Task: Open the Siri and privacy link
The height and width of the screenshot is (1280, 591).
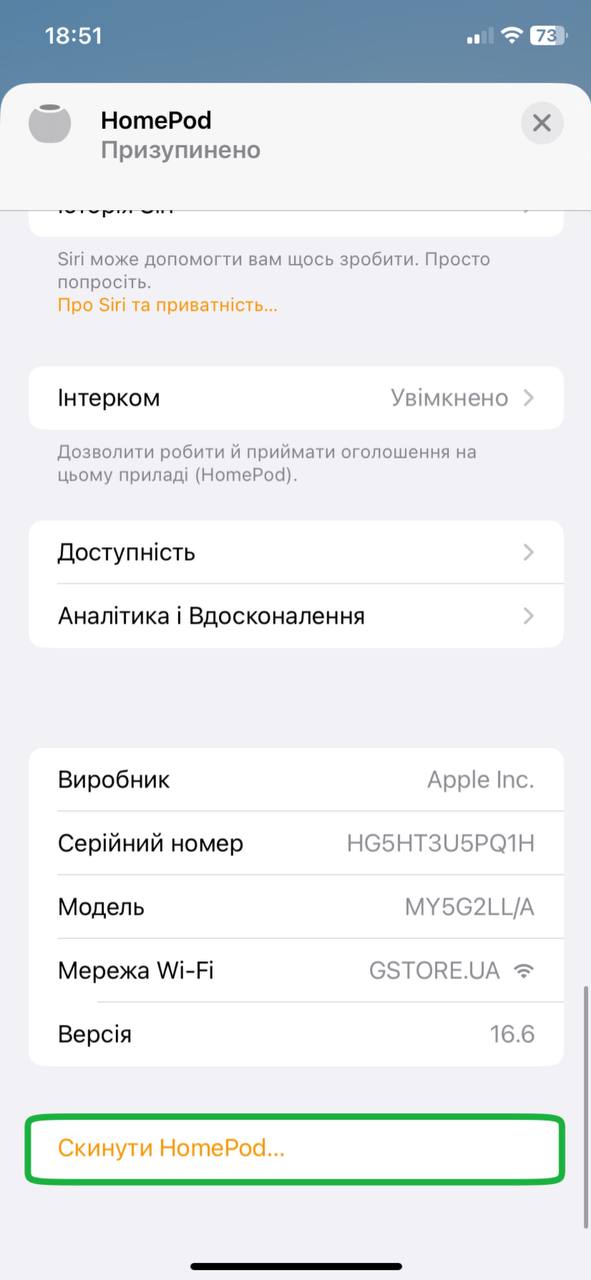Action: [168, 305]
